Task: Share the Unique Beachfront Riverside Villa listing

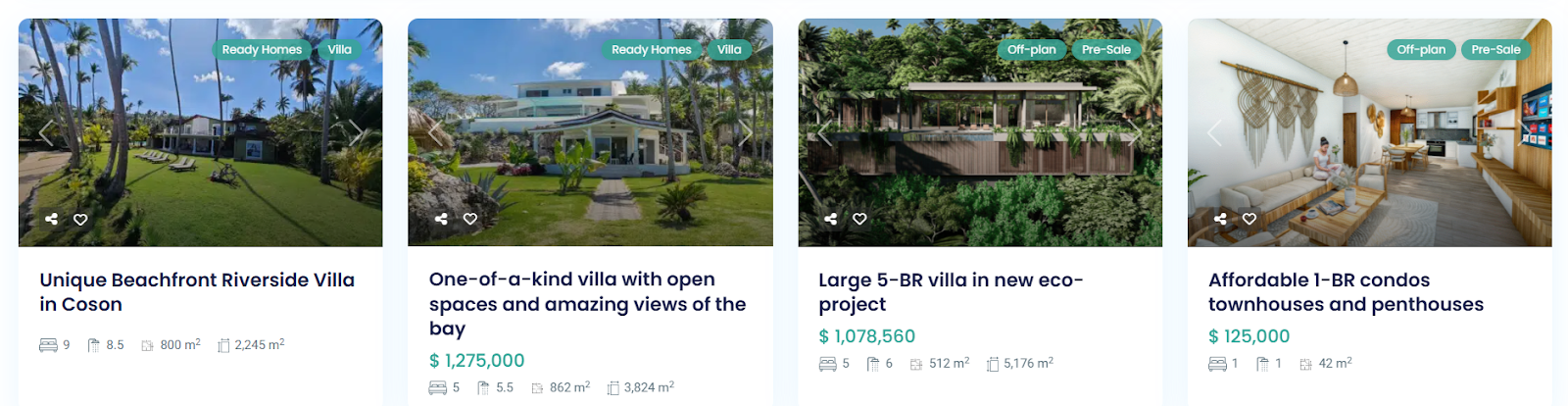Action: [x=51, y=219]
